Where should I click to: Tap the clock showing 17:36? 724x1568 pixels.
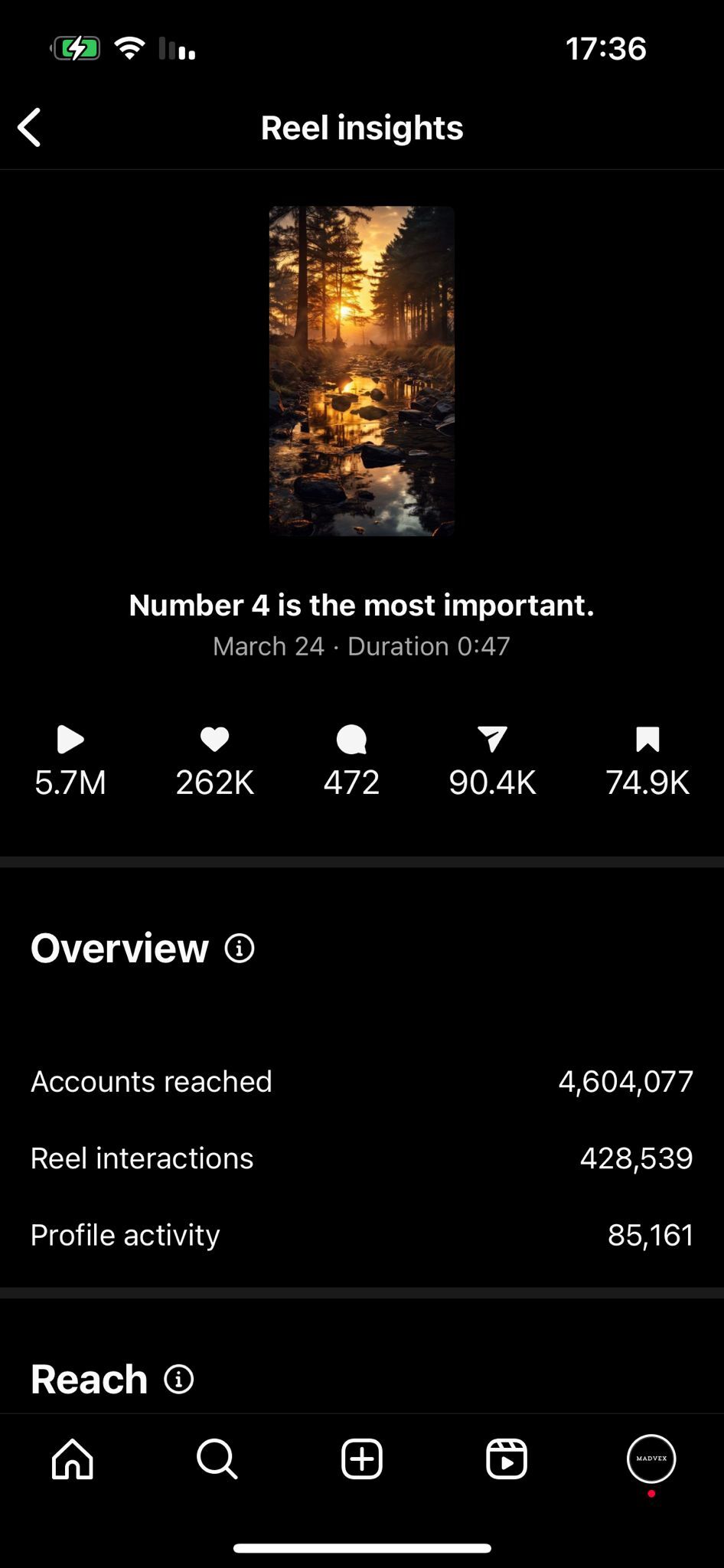606,48
